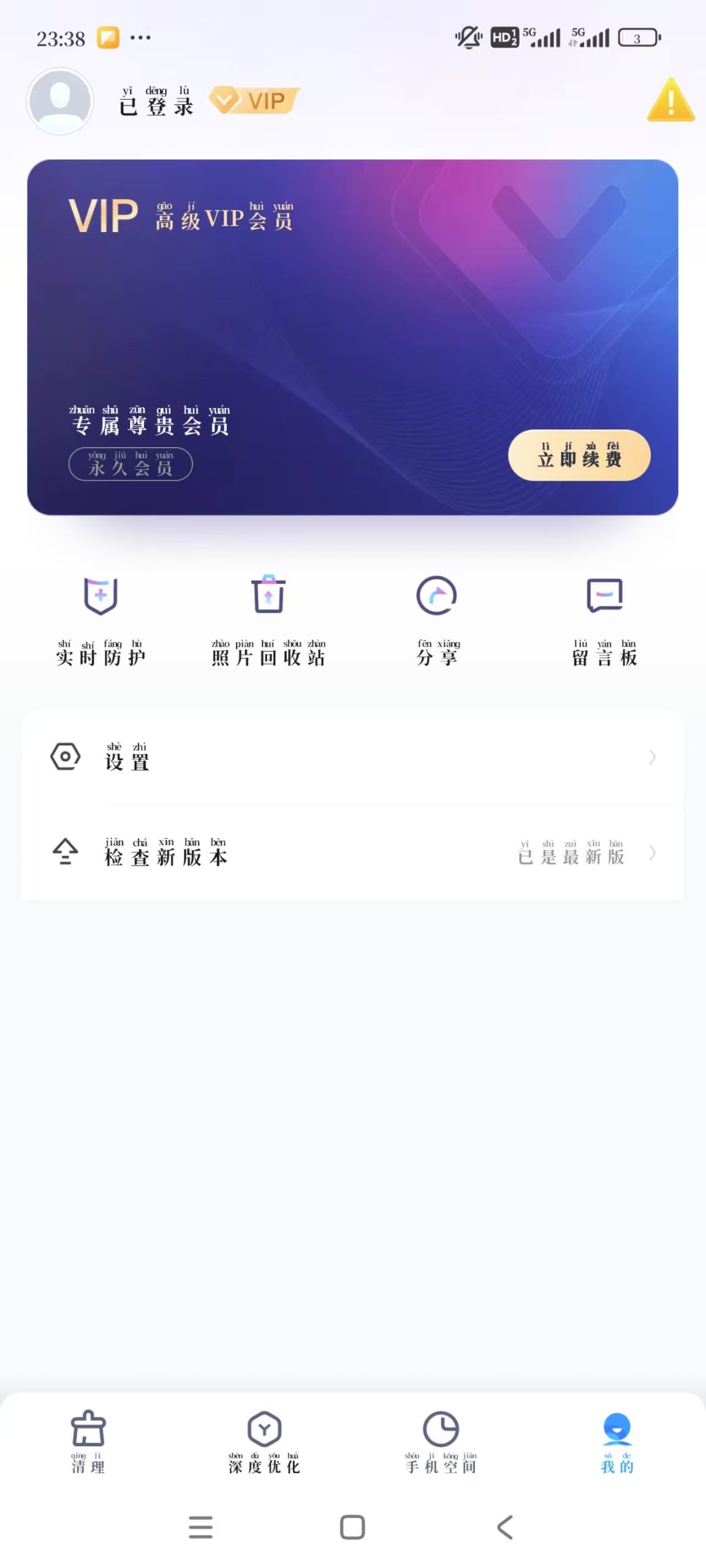The image size is (706, 1568).
Task: Tap the profile avatar picture
Action: pyautogui.click(x=60, y=101)
